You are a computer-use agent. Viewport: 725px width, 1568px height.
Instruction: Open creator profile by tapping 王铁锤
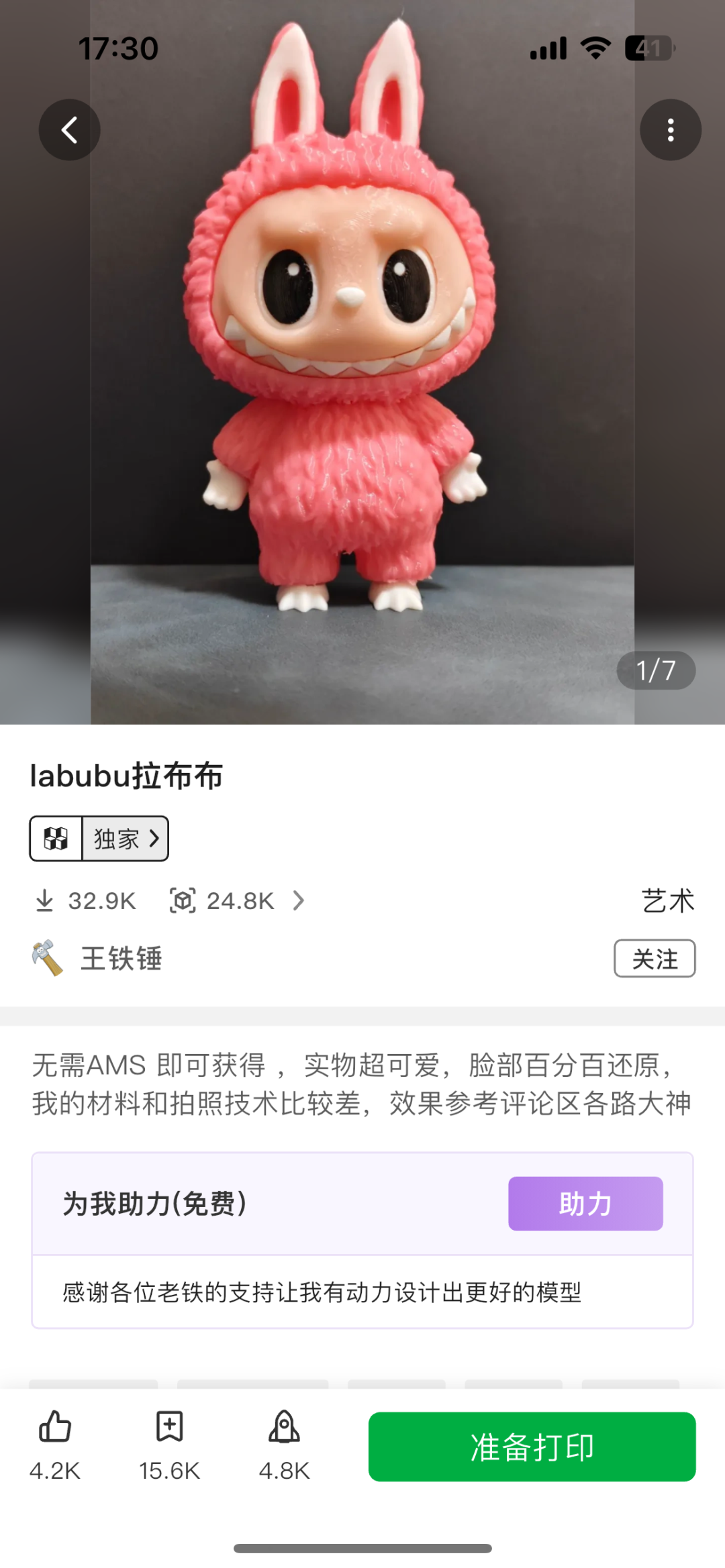click(119, 959)
